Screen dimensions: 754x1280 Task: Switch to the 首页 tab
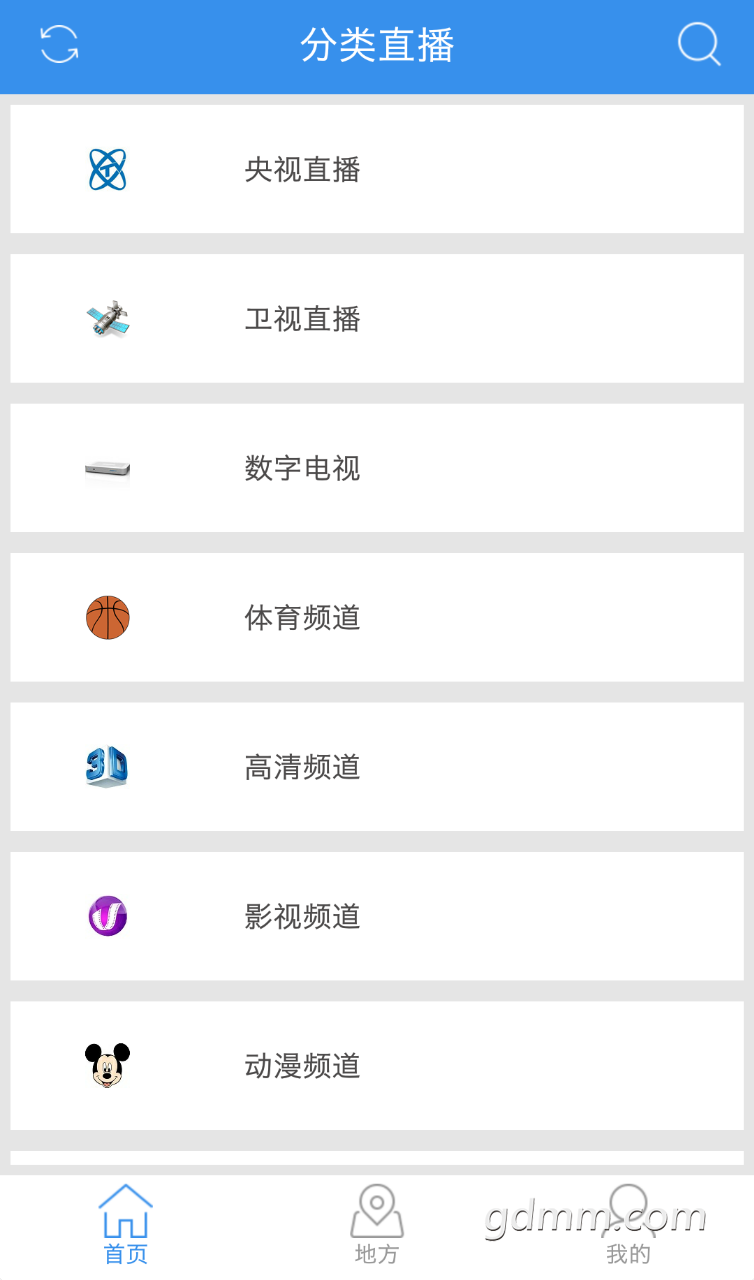click(x=126, y=1226)
